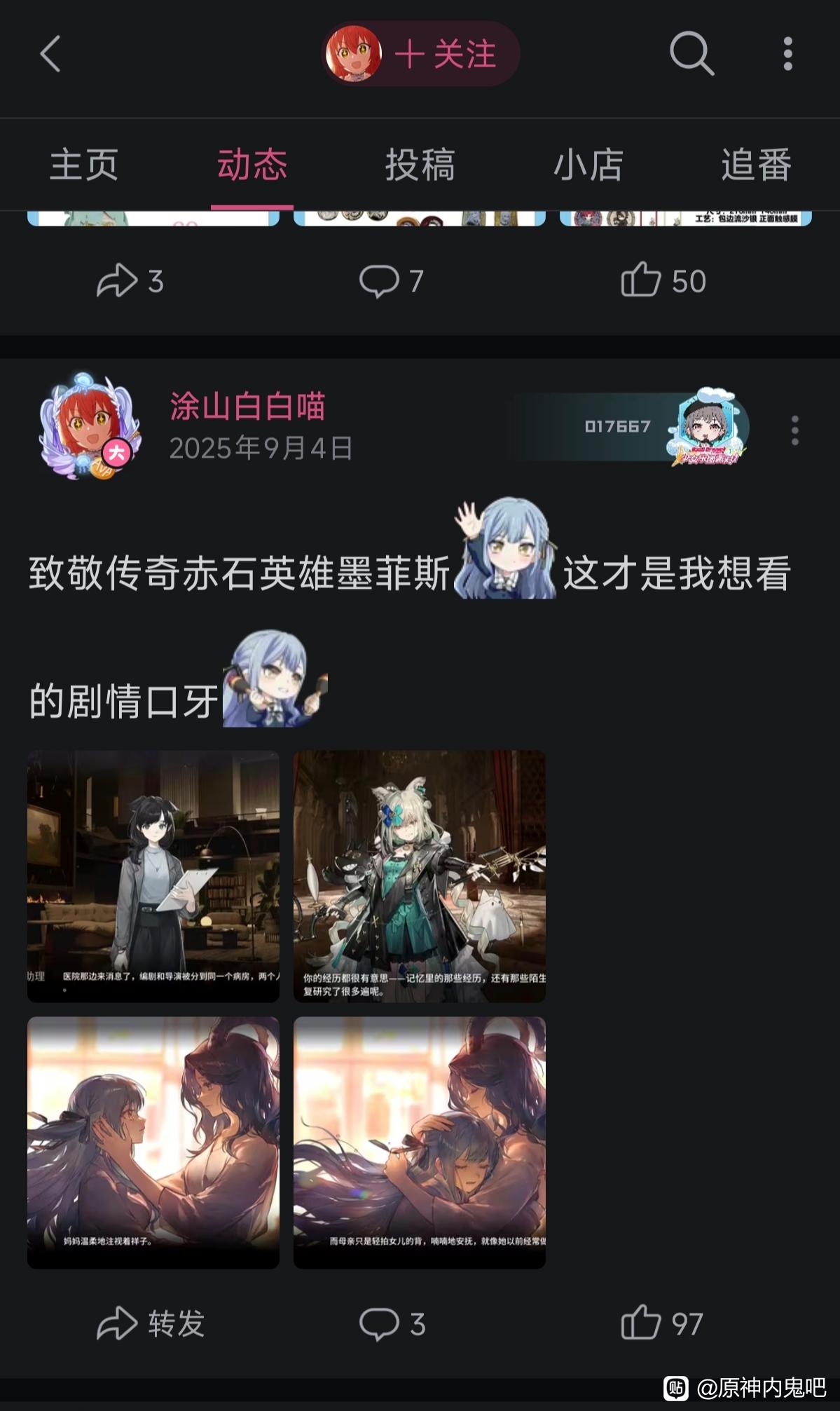Like the post with 50 likes
Viewport: 840px width, 1411px height.
click(663, 281)
